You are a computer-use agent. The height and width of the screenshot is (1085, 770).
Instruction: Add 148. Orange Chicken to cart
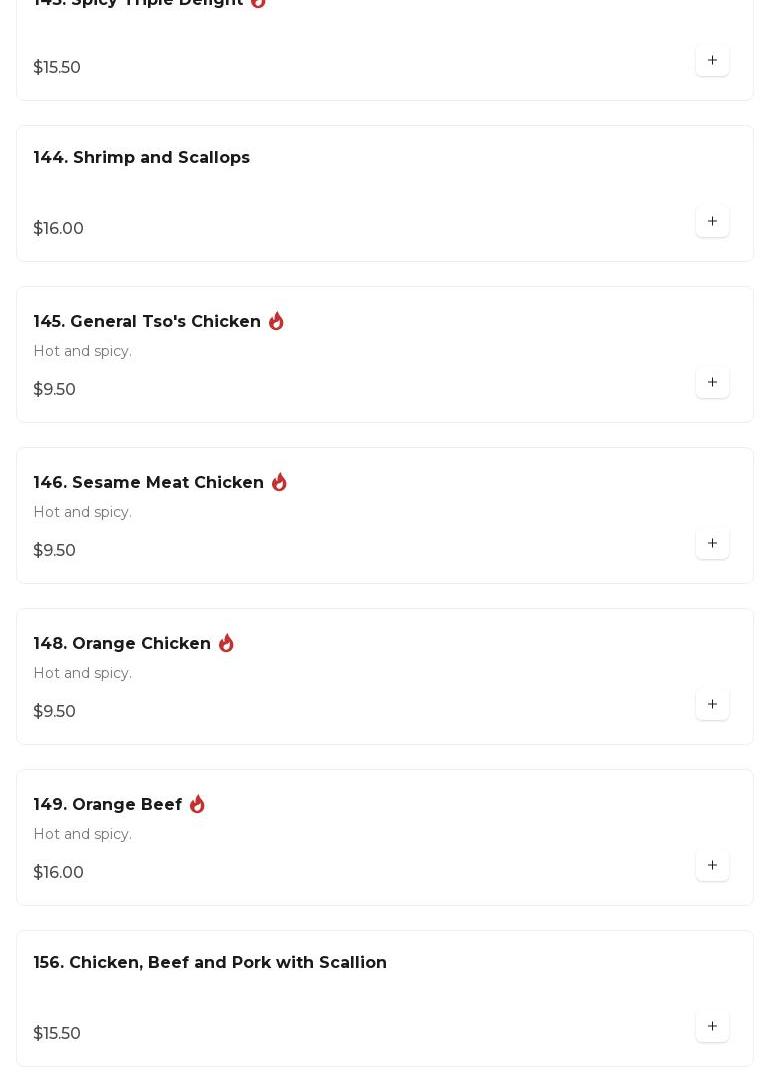click(712, 704)
